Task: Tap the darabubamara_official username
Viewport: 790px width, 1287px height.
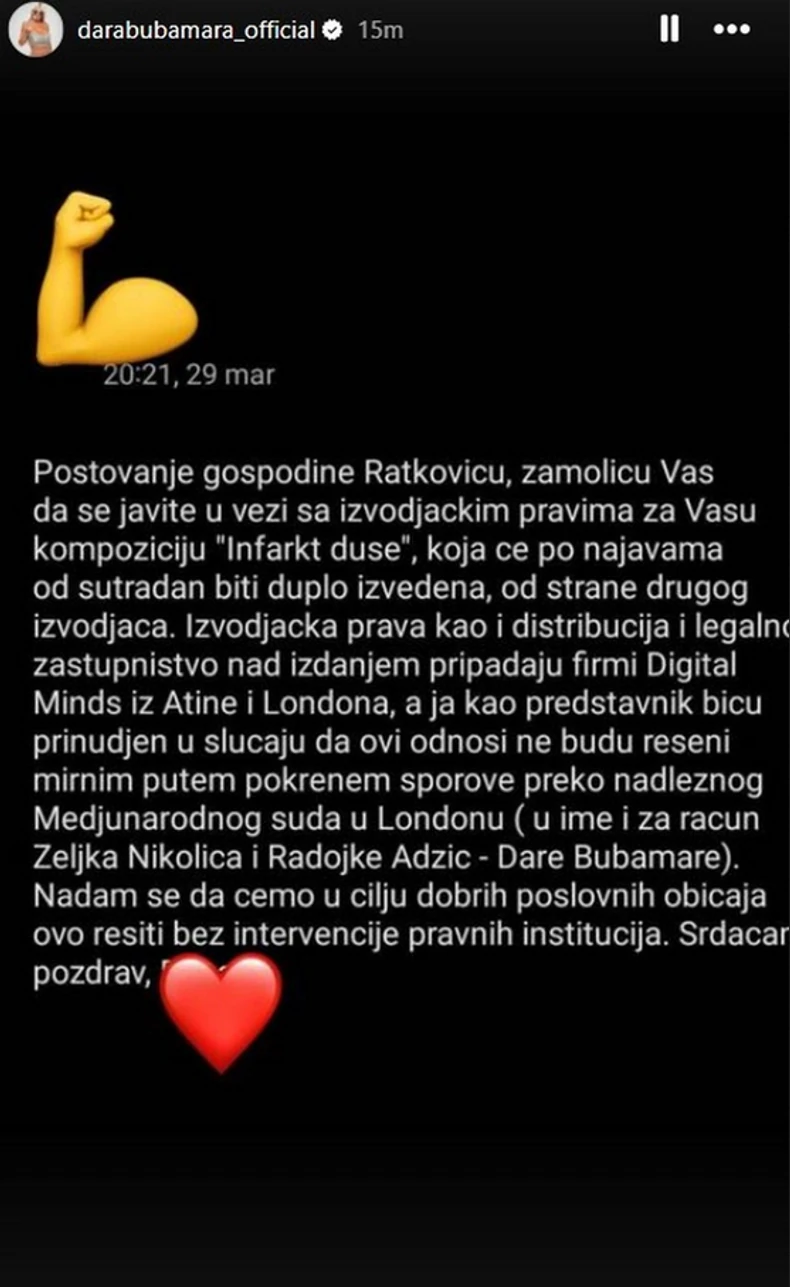Action: pos(196,31)
